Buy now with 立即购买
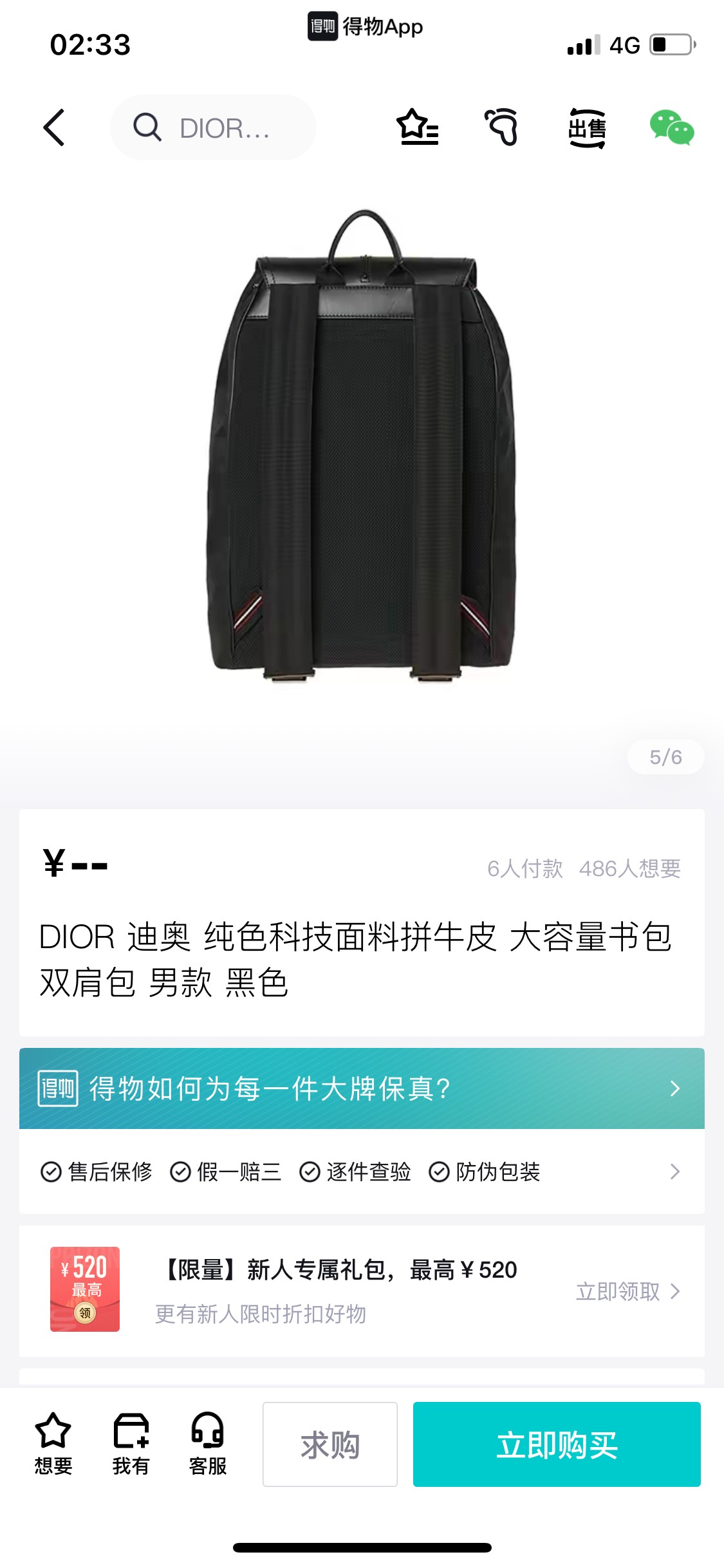The image size is (724, 1568). (x=557, y=1444)
